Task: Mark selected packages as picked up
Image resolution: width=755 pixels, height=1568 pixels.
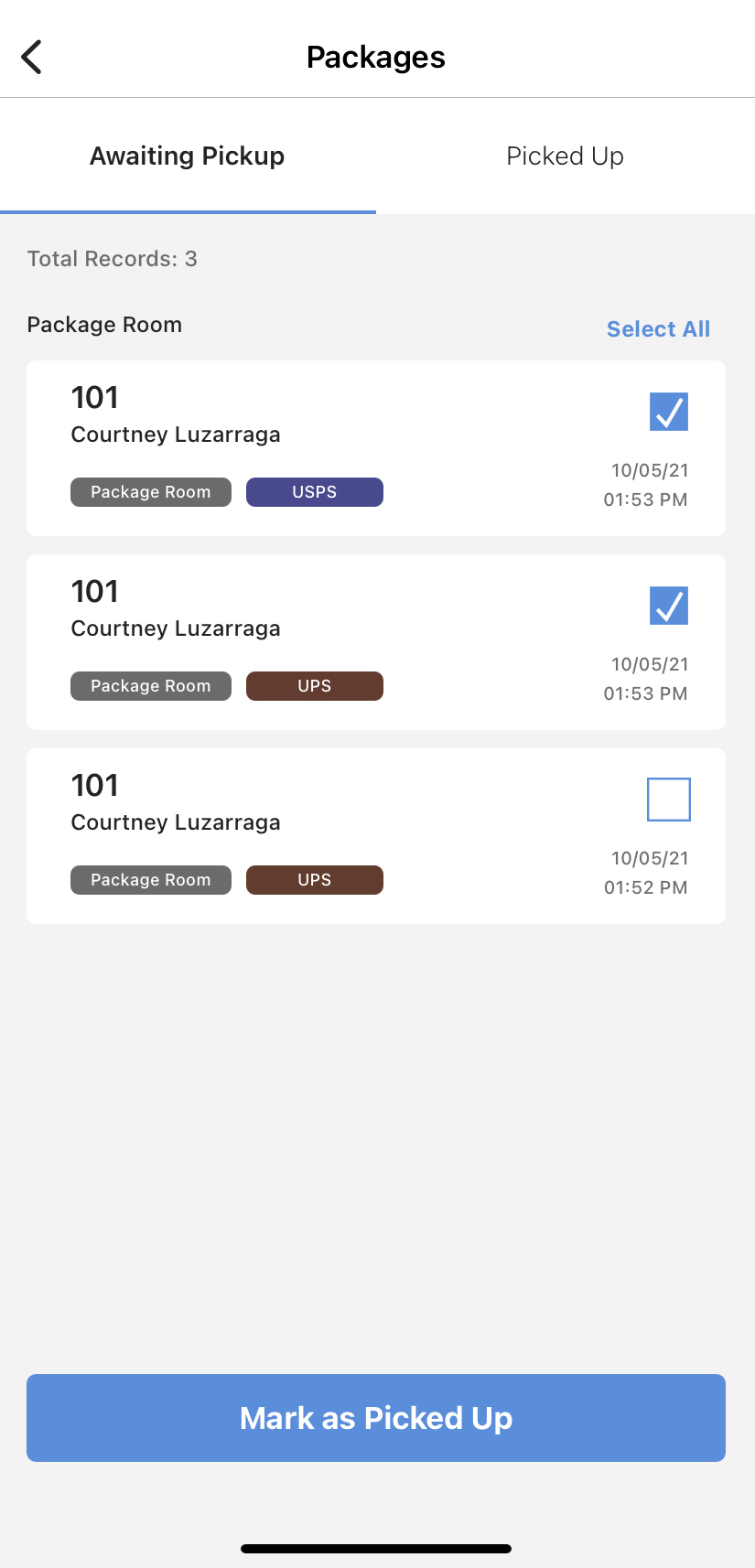Action: coord(376,1417)
